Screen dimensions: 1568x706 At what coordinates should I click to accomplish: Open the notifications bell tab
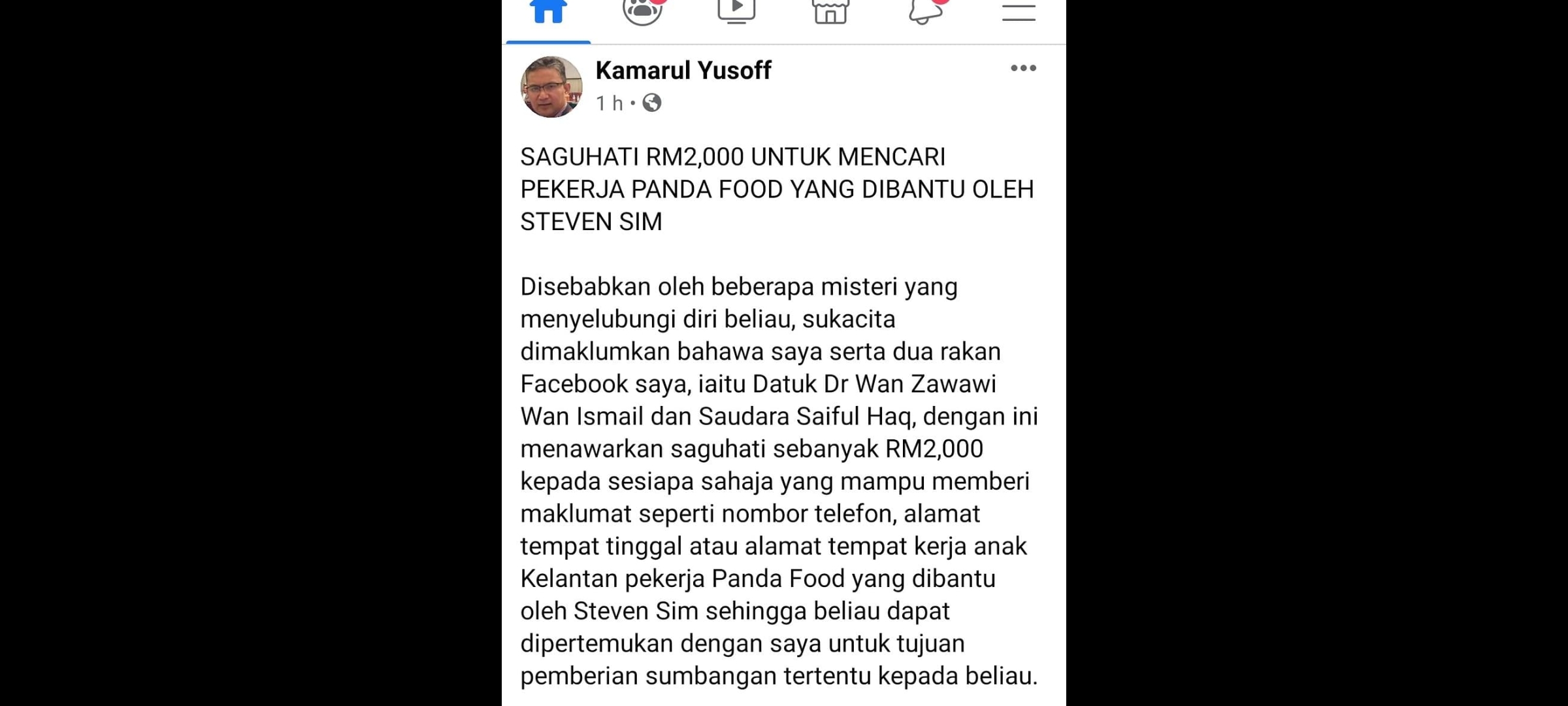(x=925, y=12)
